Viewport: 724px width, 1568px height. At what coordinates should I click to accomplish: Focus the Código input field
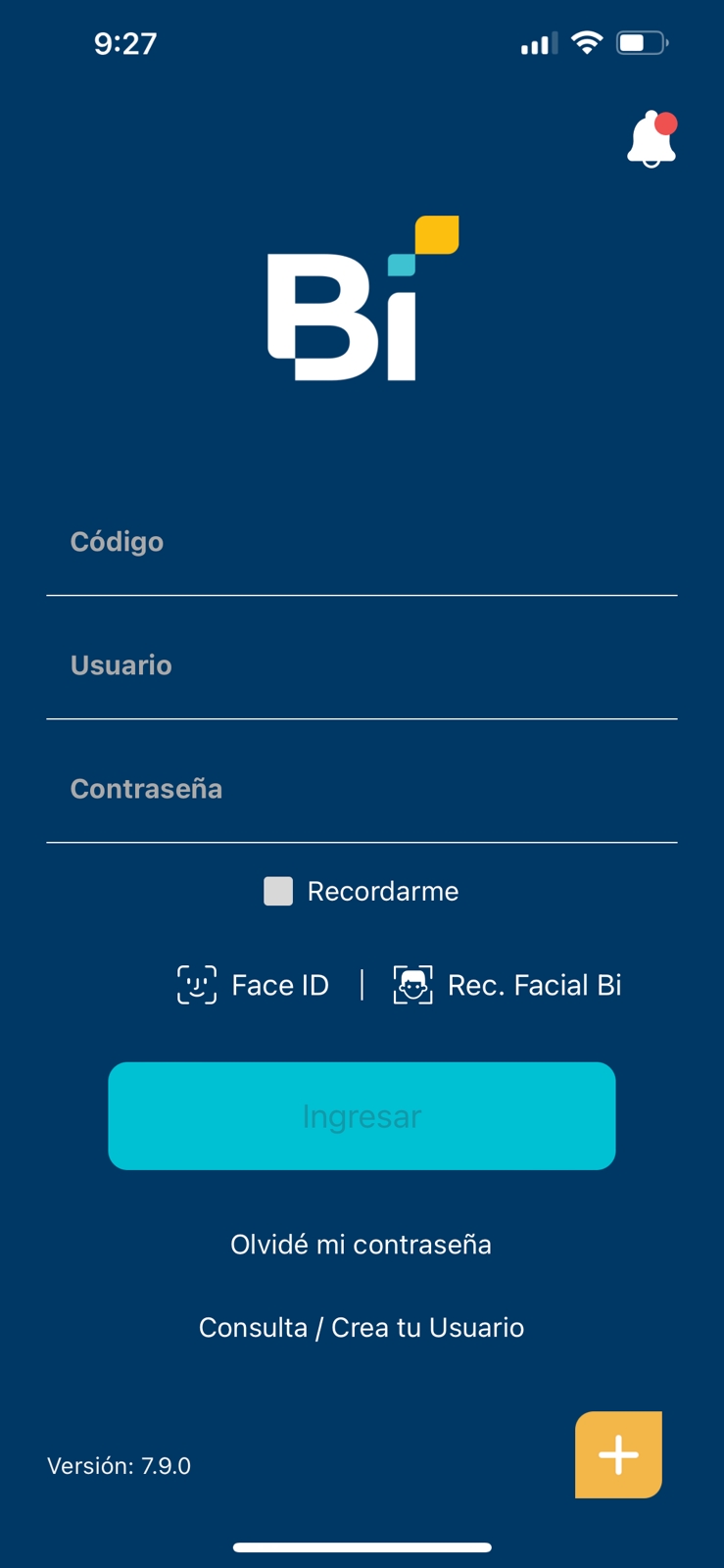point(362,543)
